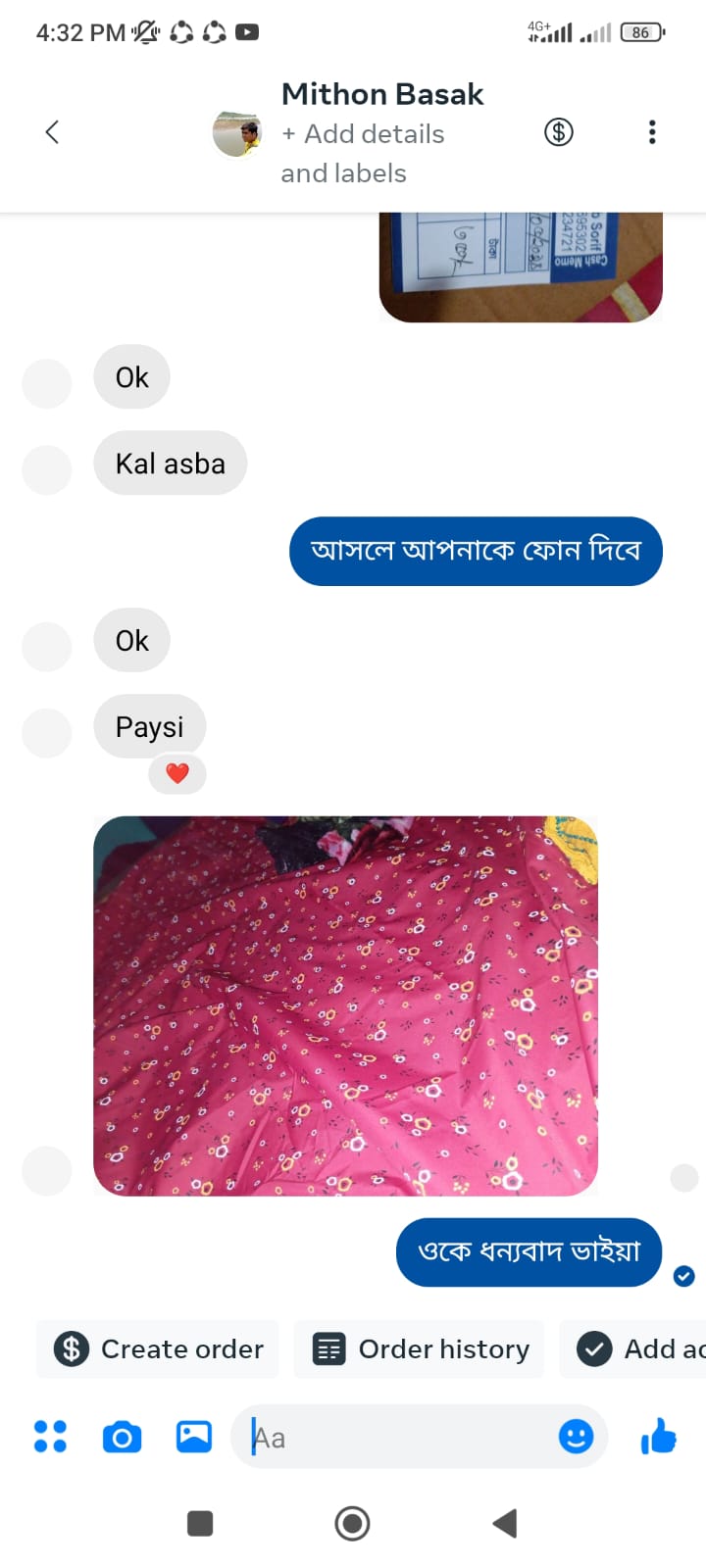Open the four-dot more options menu

click(50, 1437)
